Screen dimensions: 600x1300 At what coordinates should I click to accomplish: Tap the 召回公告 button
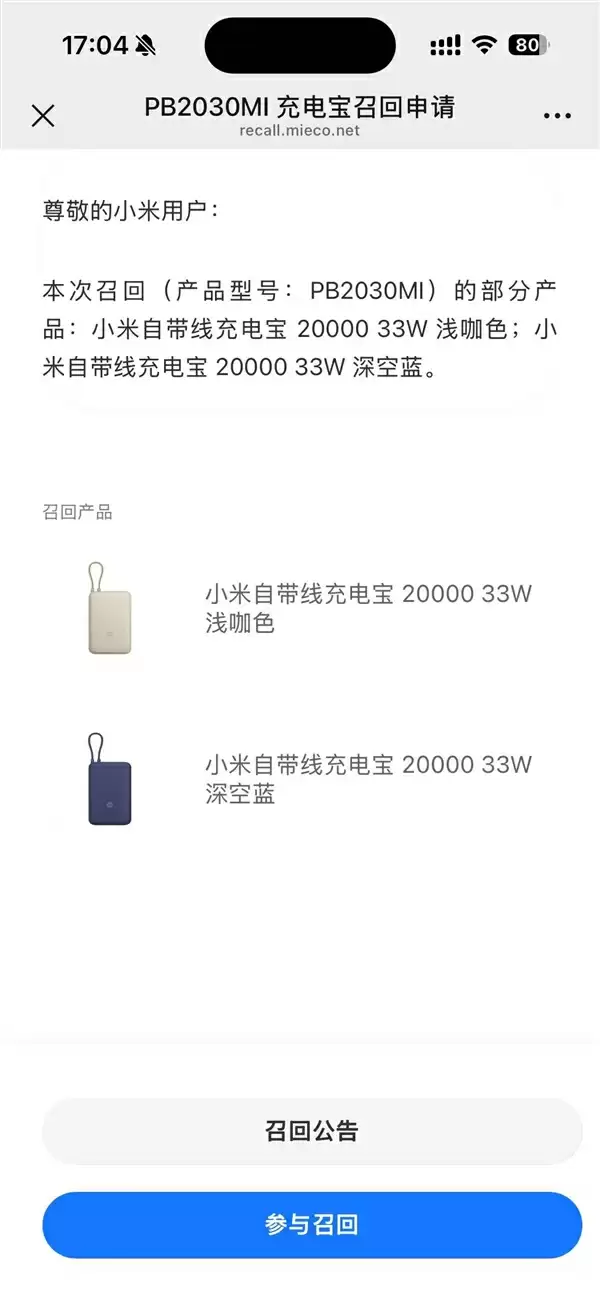tap(311, 1131)
